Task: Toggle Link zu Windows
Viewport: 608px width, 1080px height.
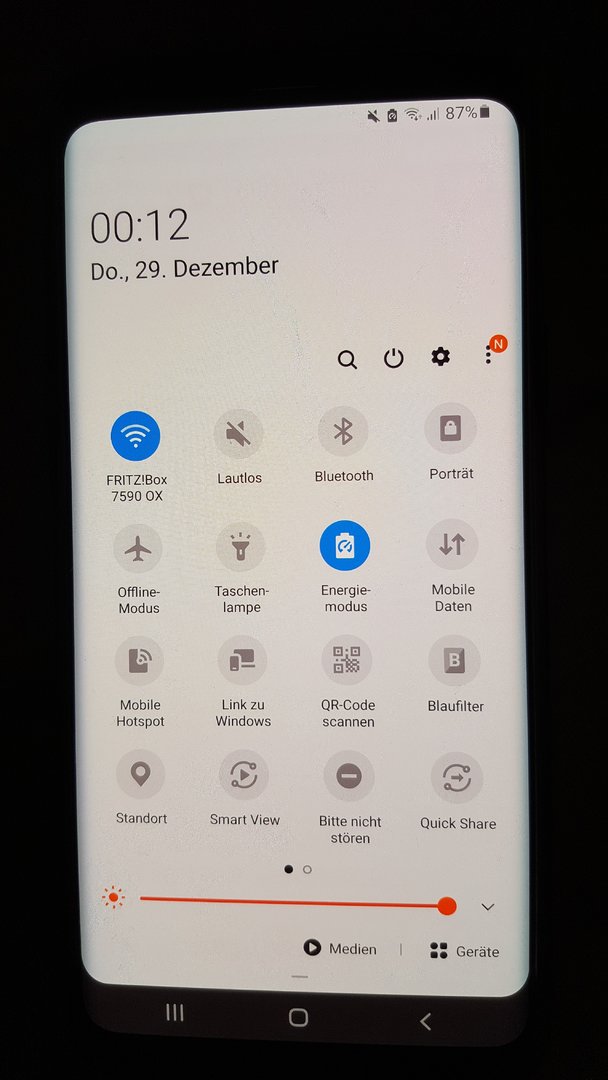Action: (243, 661)
